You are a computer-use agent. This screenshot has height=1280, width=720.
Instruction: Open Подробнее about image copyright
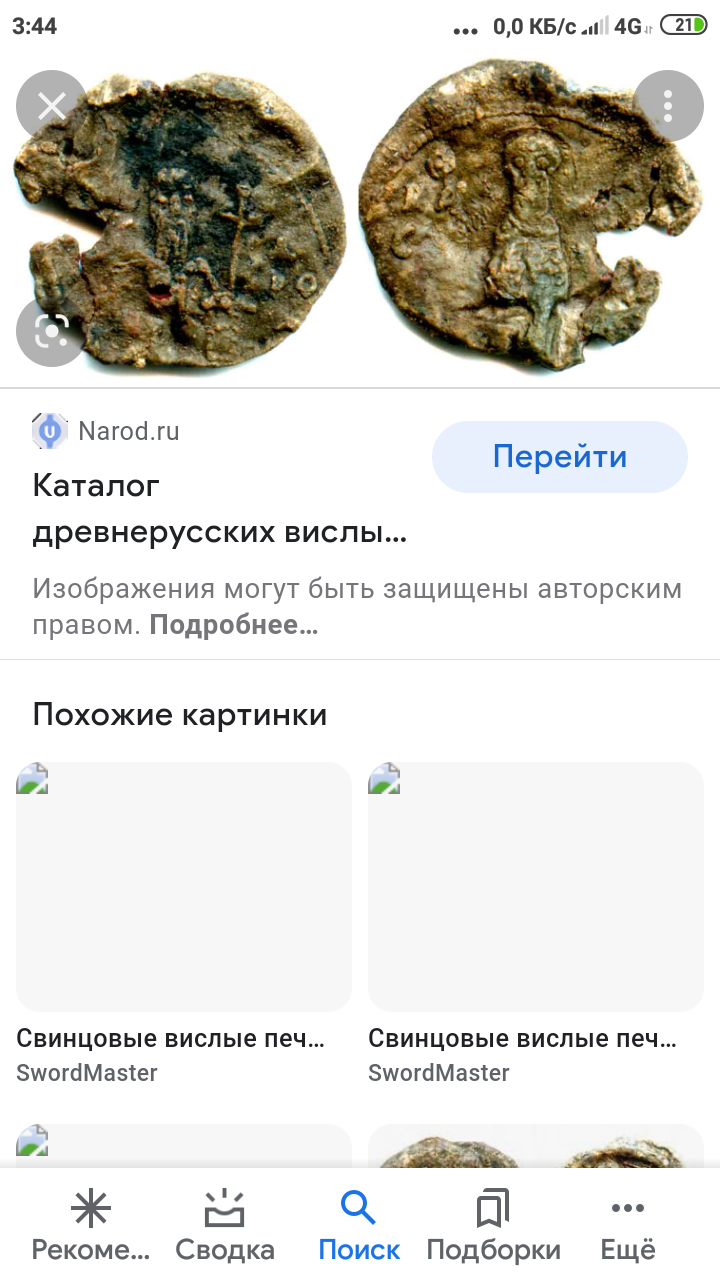click(233, 626)
